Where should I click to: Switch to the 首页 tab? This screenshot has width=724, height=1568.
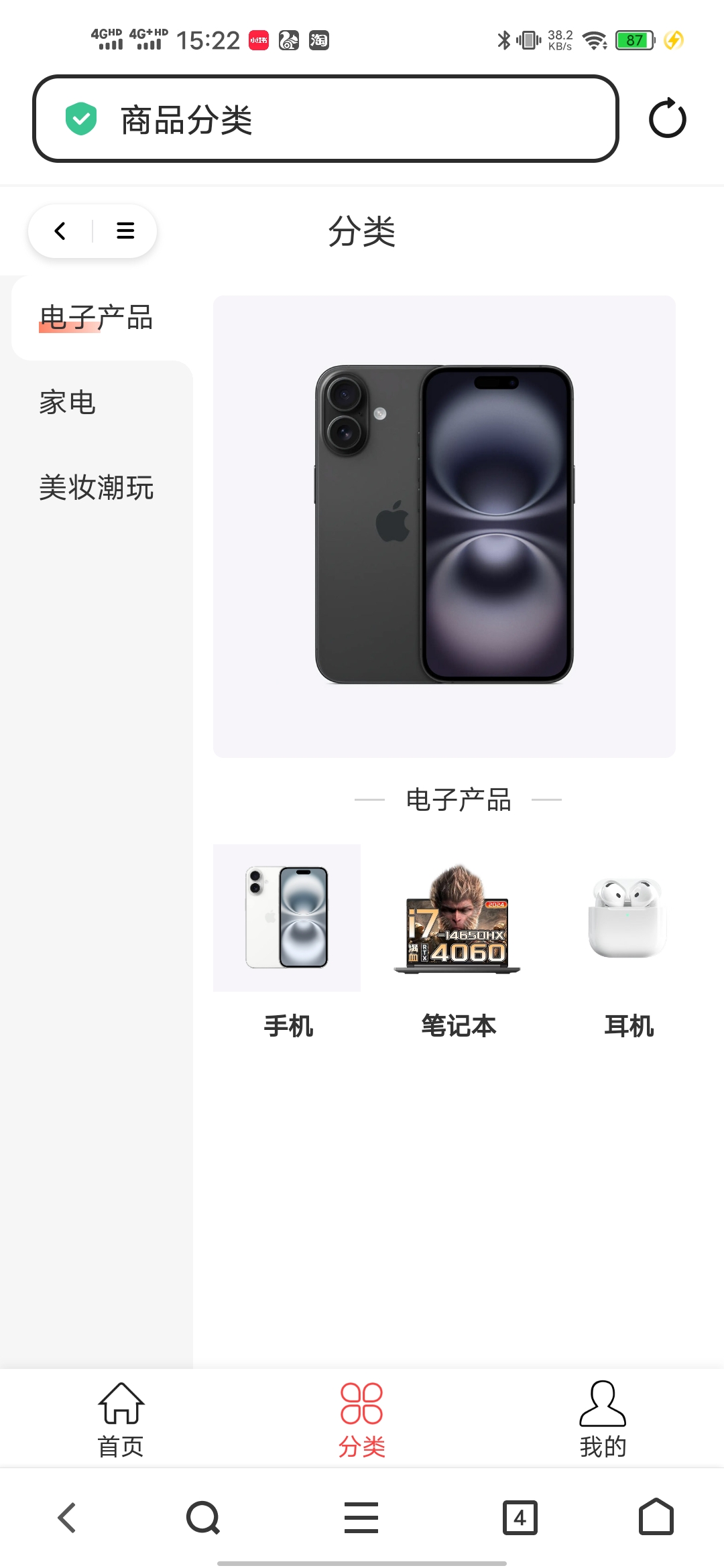tap(121, 1419)
